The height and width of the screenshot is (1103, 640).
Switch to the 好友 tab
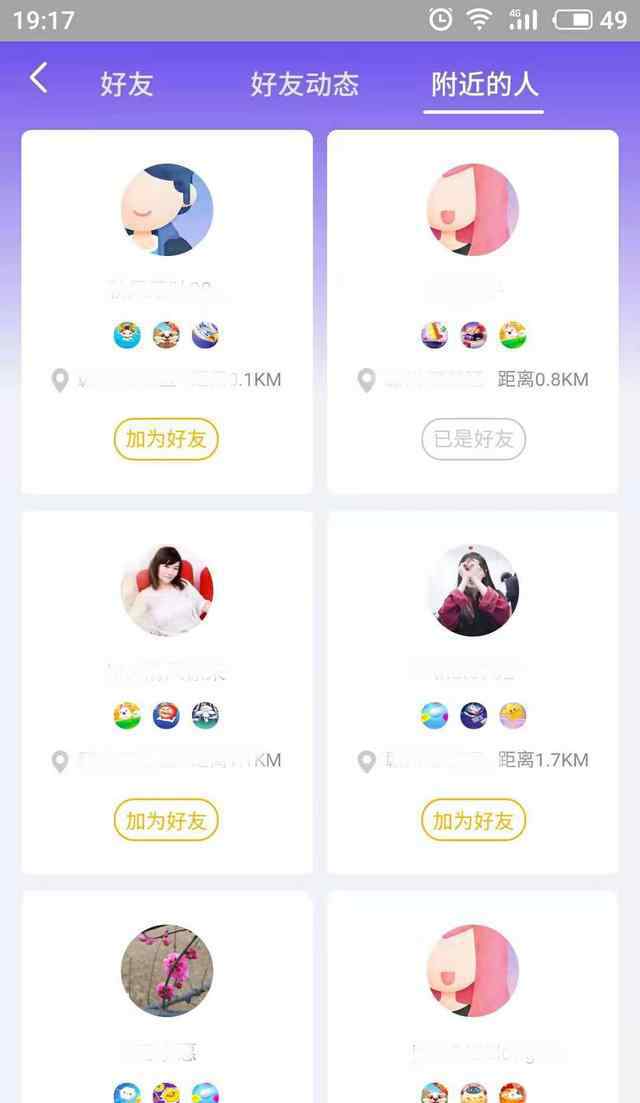coord(126,85)
